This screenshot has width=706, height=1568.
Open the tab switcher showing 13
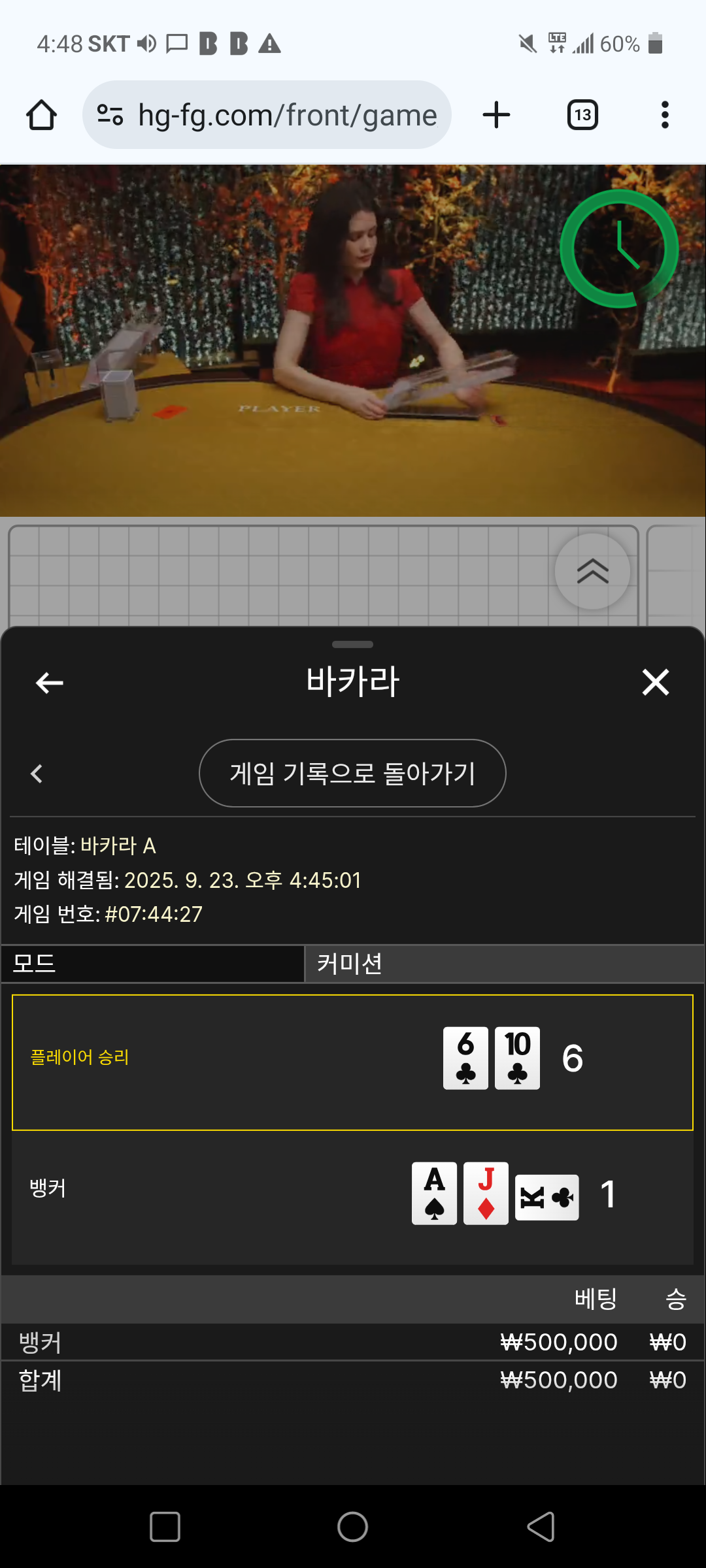[x=582, y=115]
